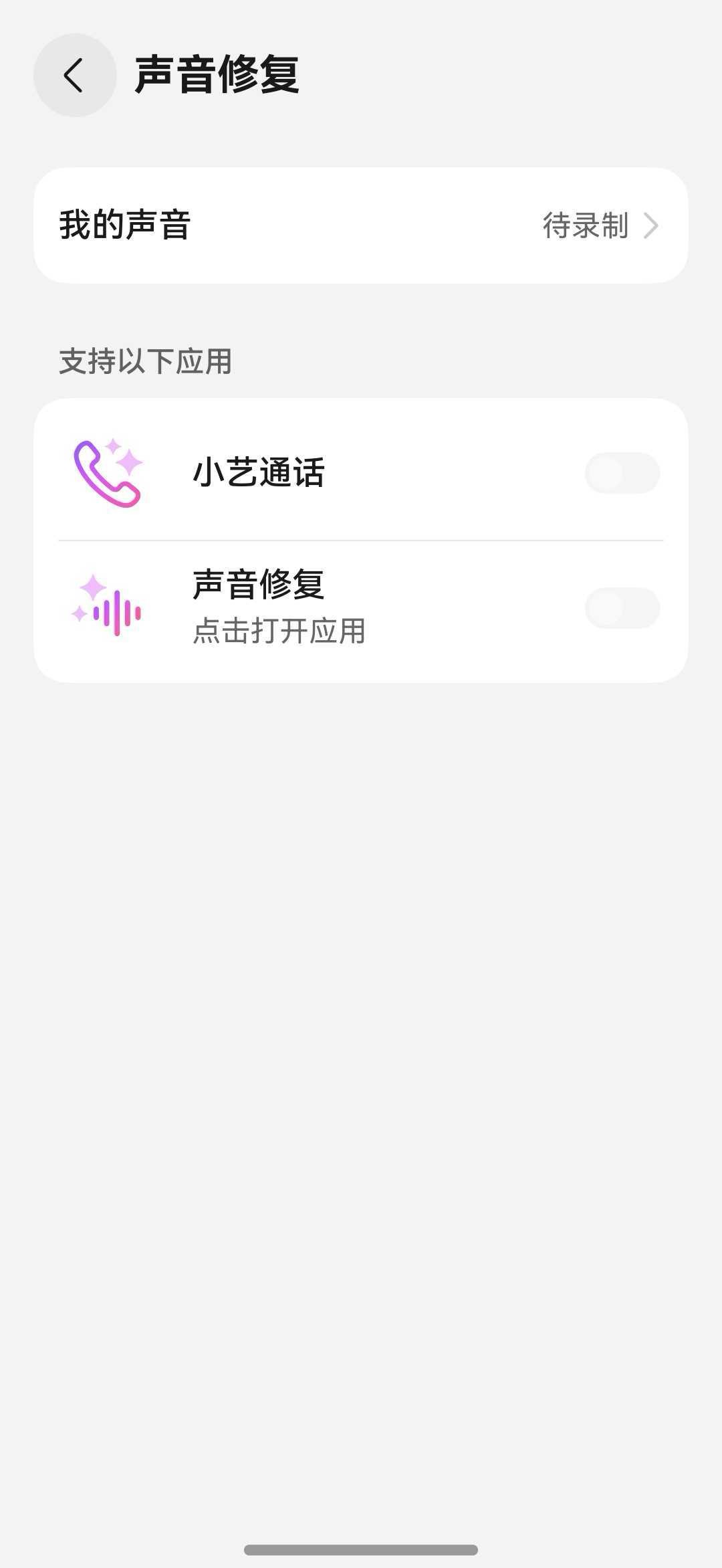This screenshot has height=1568, width=722.
Task: Open the 声音修复 app via 点击打开应用
Action: pos(279,631)
